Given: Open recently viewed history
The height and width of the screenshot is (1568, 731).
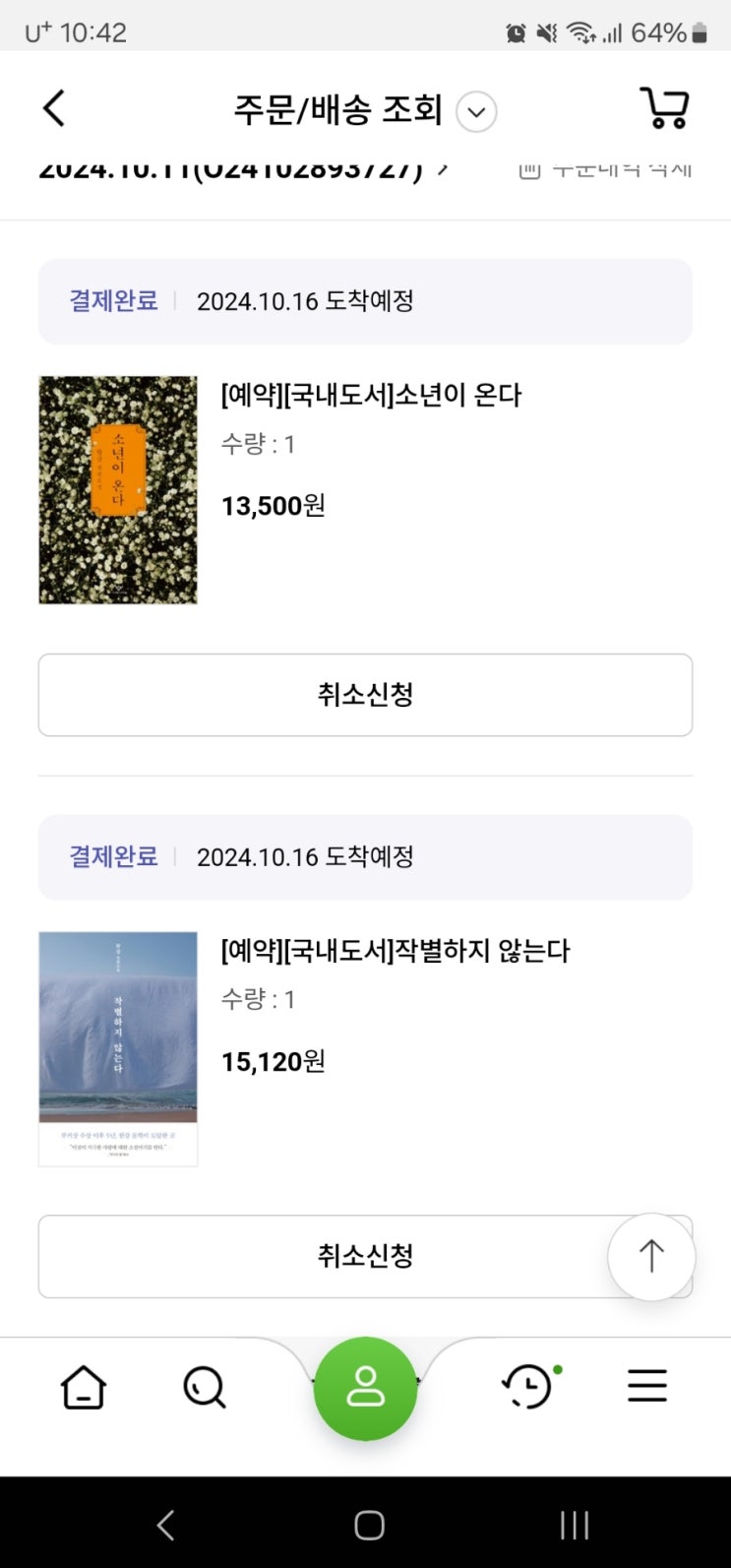Looking at the screenshot, I should 528,1388.
